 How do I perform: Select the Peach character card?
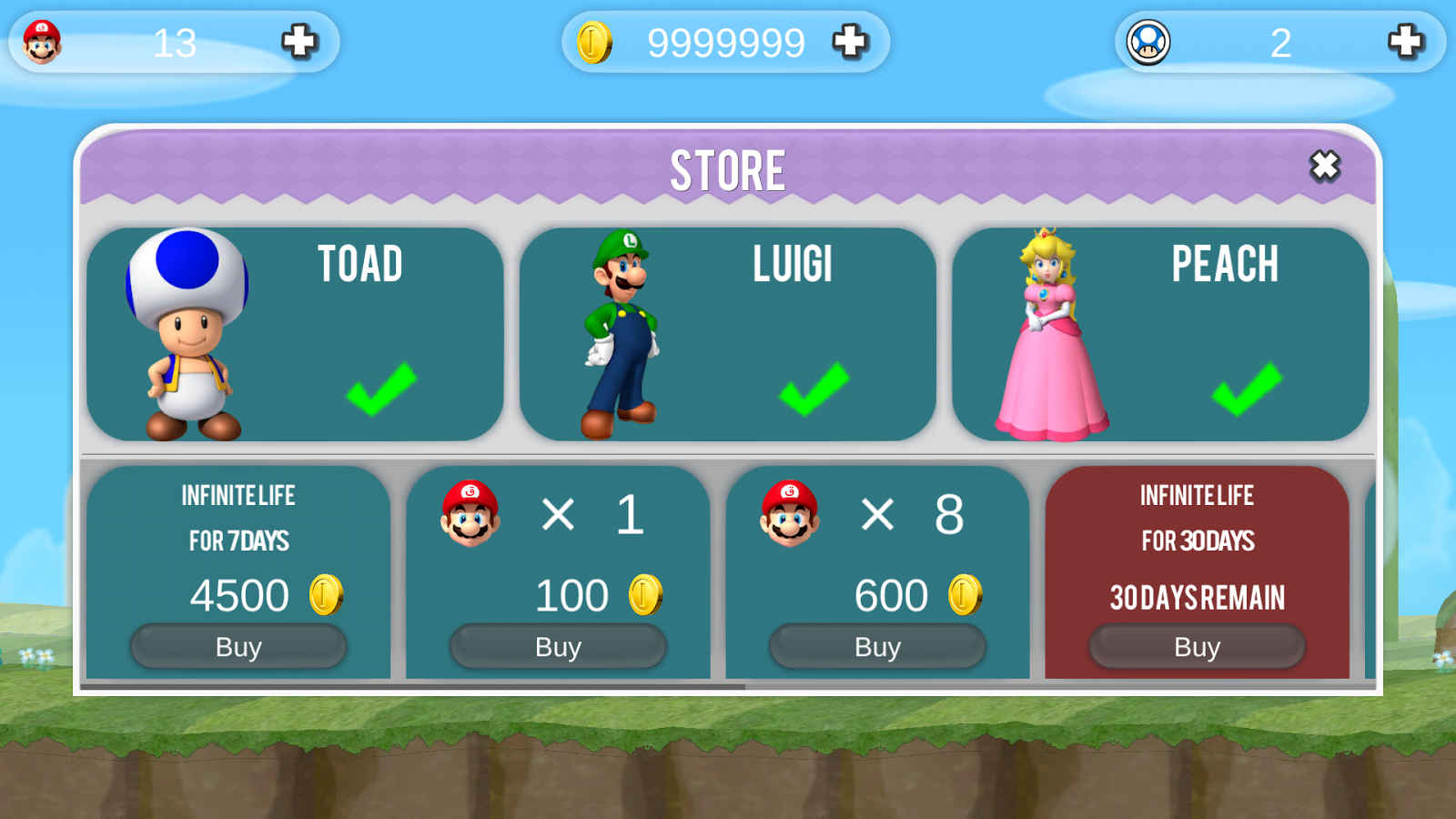click(x=1160, y=334)
